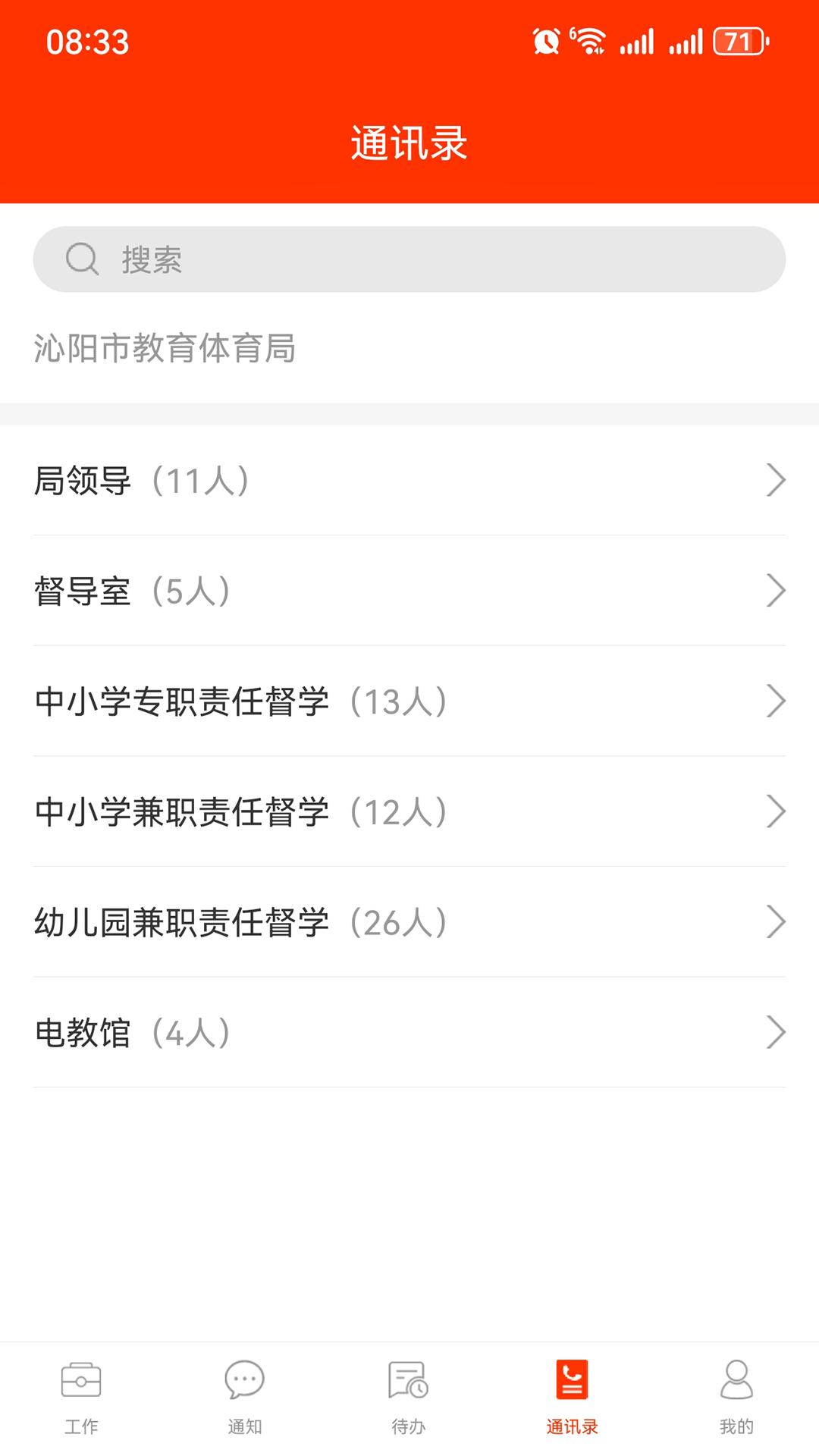Open the 电教馆 chevron arrow

pyautogui.click(x=776, y=1031)
